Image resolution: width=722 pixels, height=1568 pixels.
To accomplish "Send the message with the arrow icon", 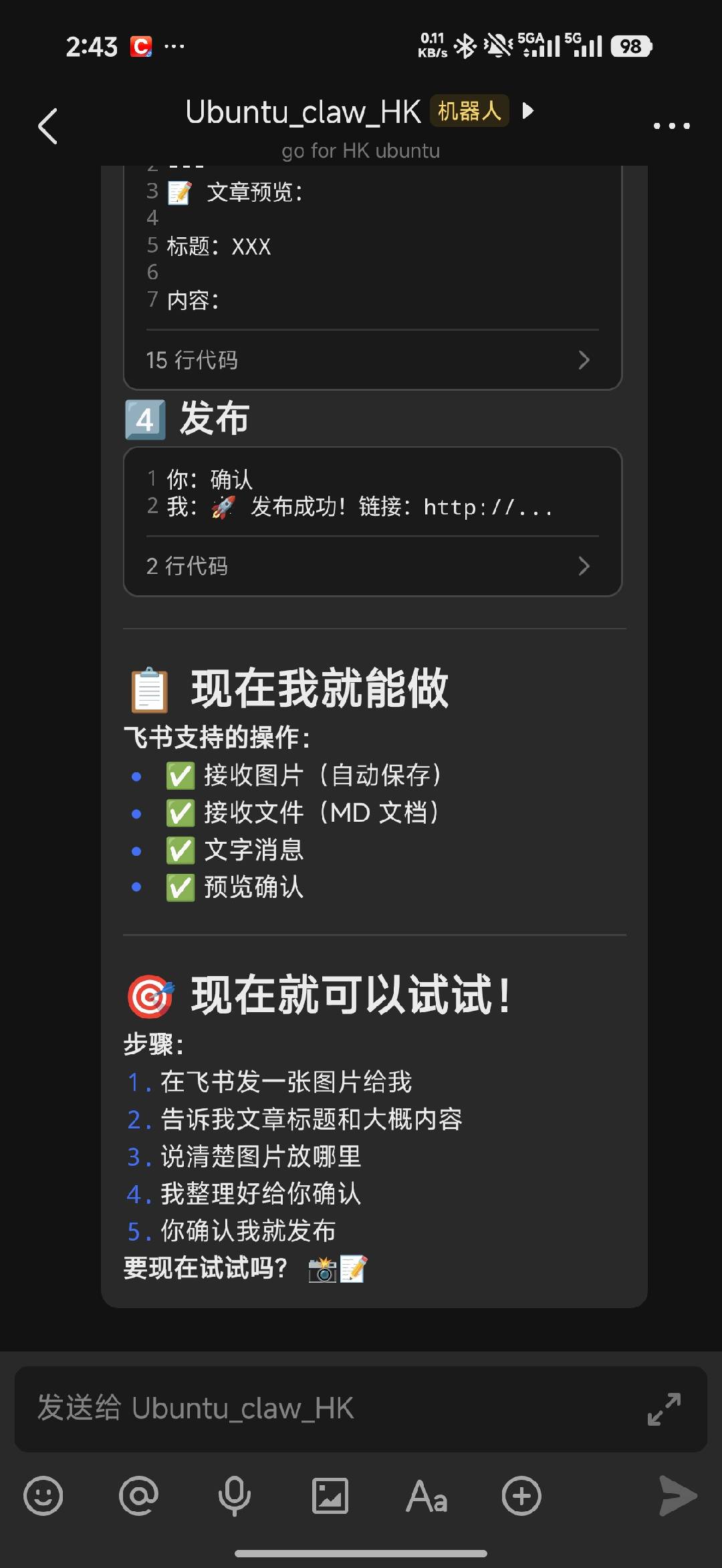I will click(677, 1496).
